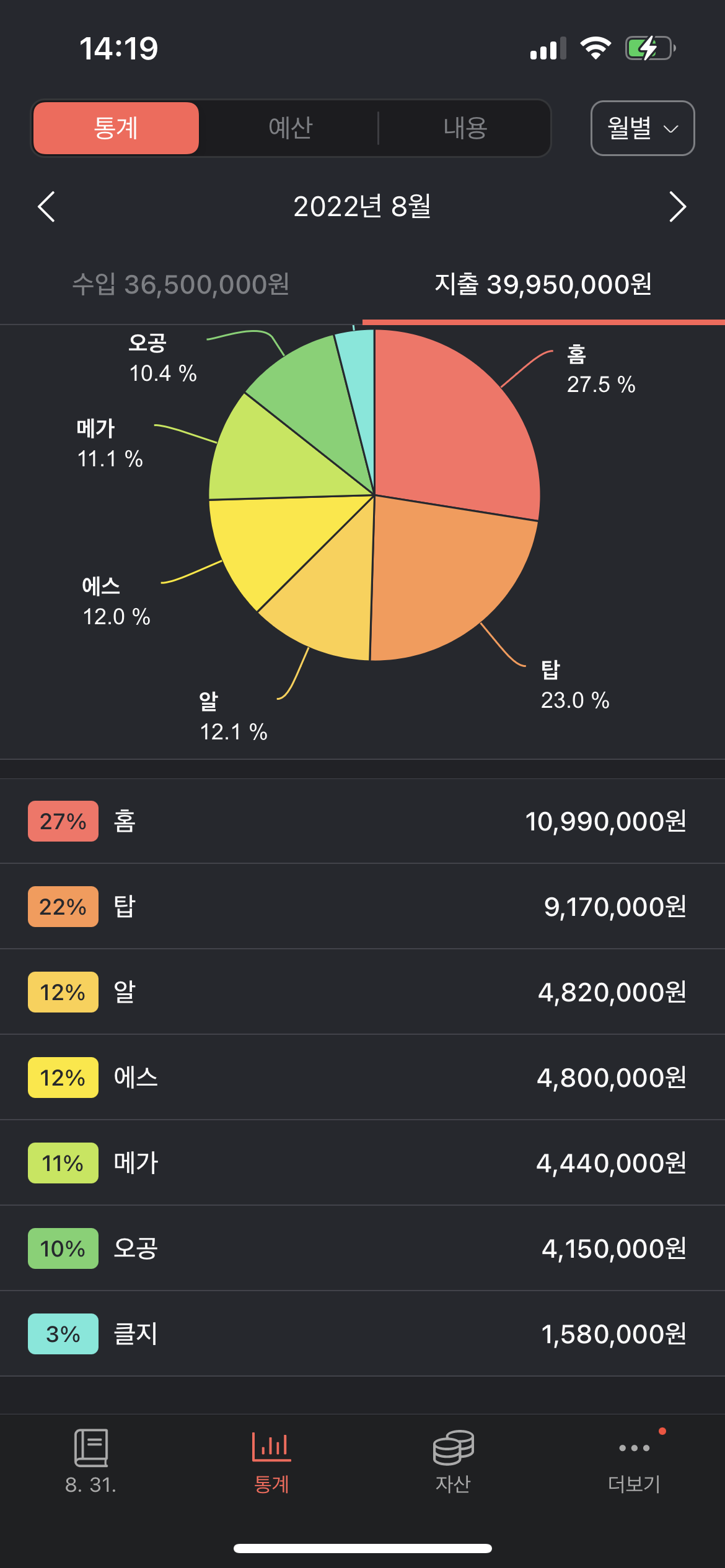Open the 월별 period dropdown
The width and height of the screenshot is (725, 1568).
[x=643, y=128]
